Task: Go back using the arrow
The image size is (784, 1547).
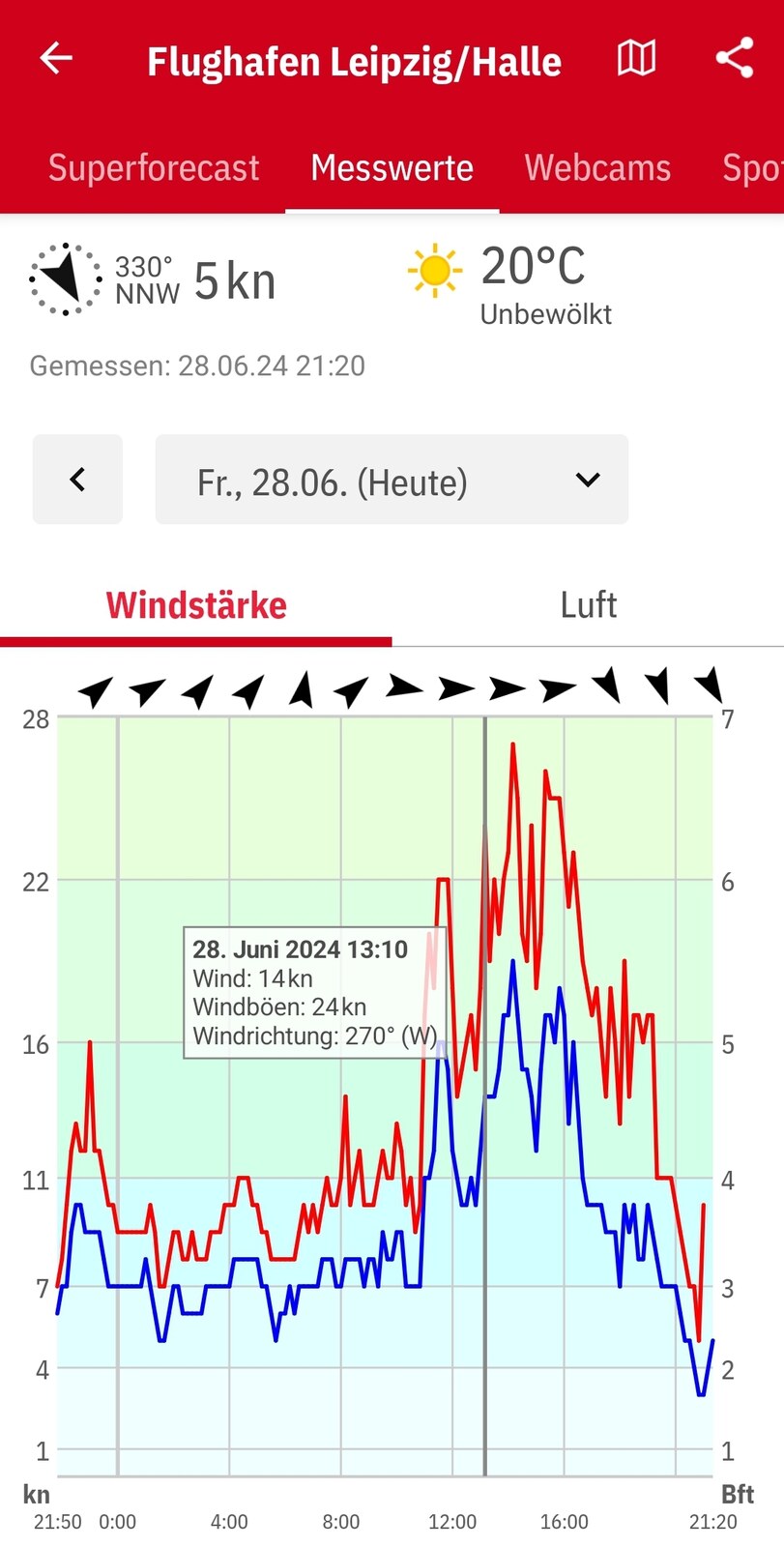Action: tap(56, 59)
